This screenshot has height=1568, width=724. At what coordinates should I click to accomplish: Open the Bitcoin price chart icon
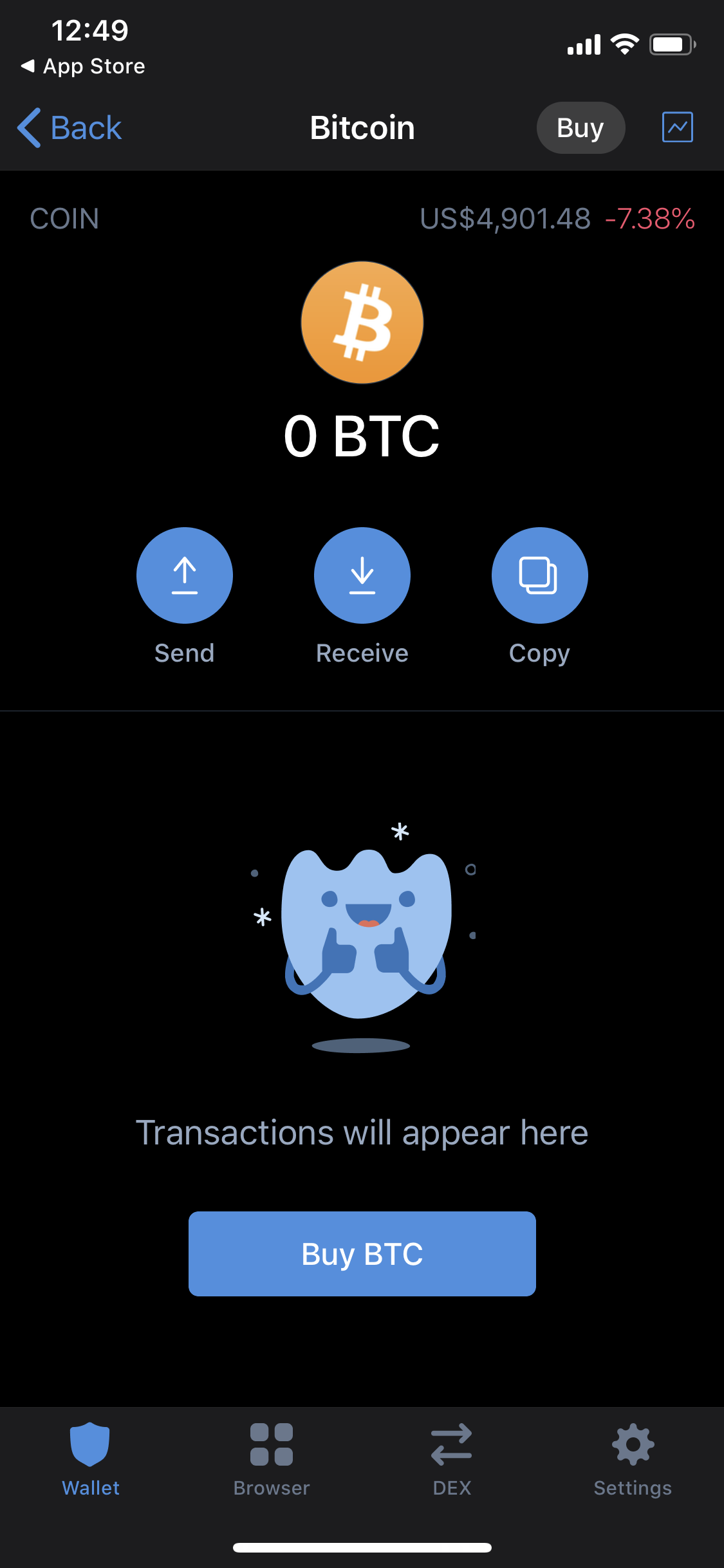point(677,127)
